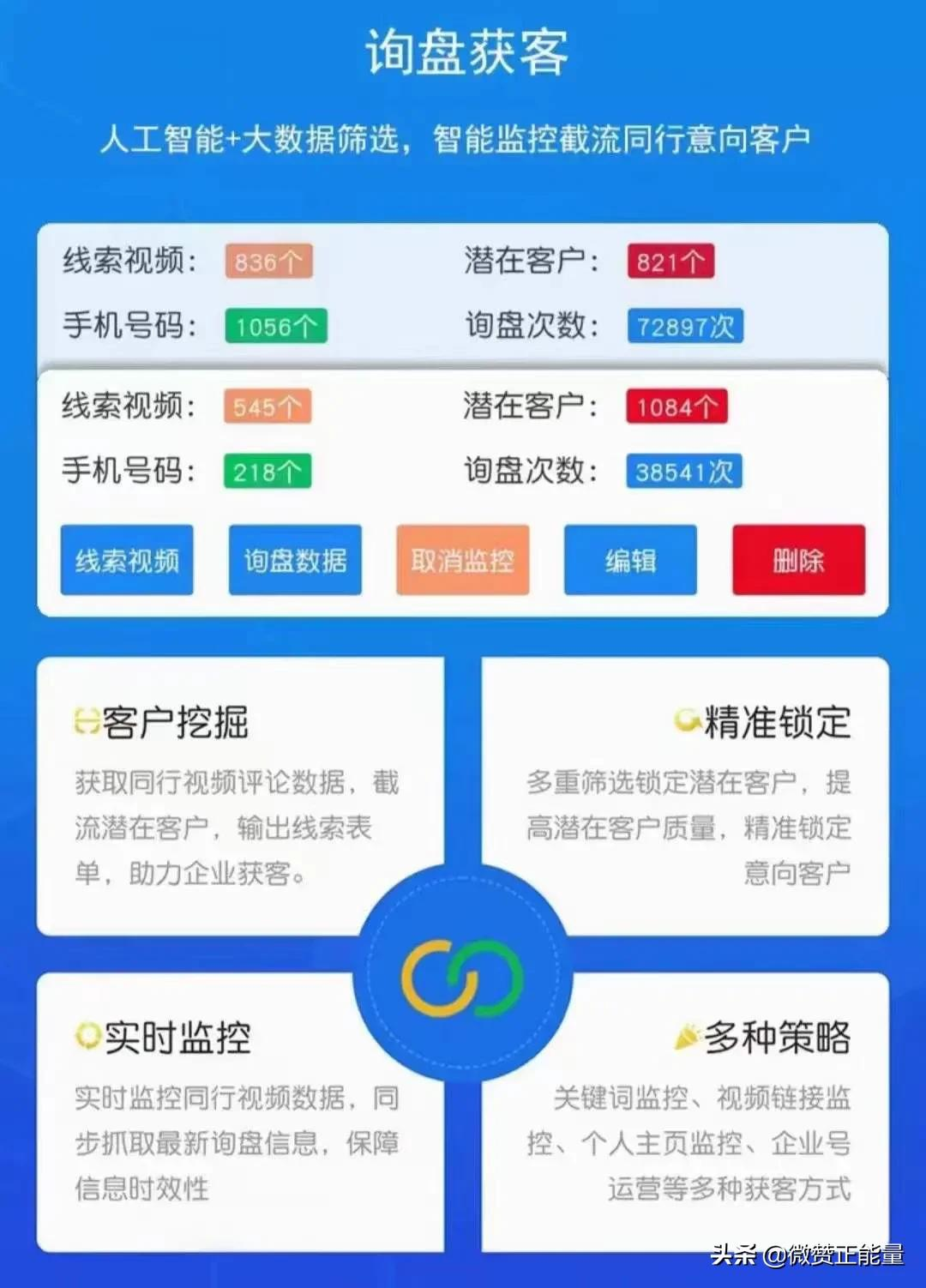Click the red 72897次 inquiry count badge
The height and width of the screenshot is (1288, 926).
tap(684, 326)
